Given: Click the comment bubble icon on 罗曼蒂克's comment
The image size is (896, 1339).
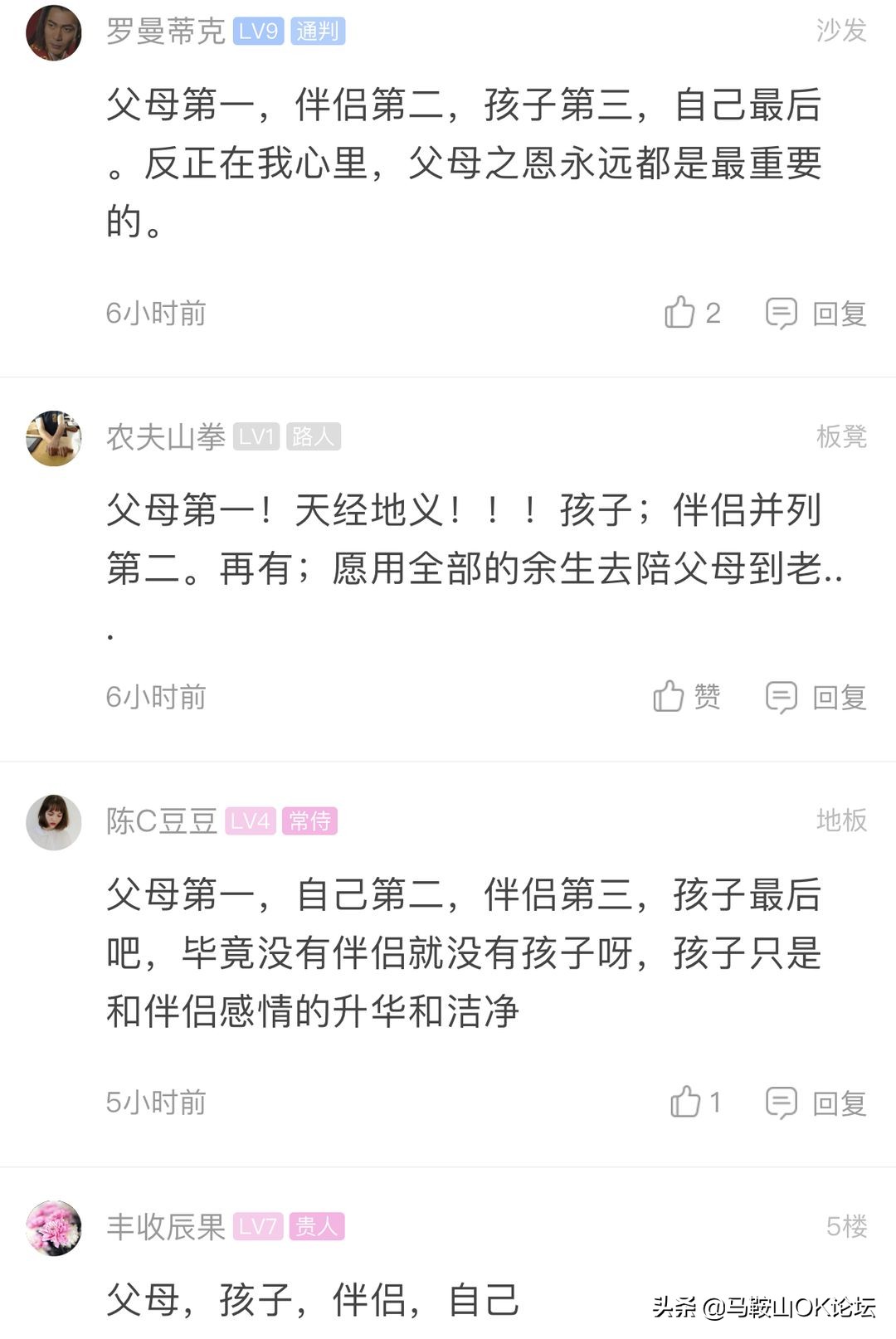Looking at the screenshot, I should coord(781,313).
